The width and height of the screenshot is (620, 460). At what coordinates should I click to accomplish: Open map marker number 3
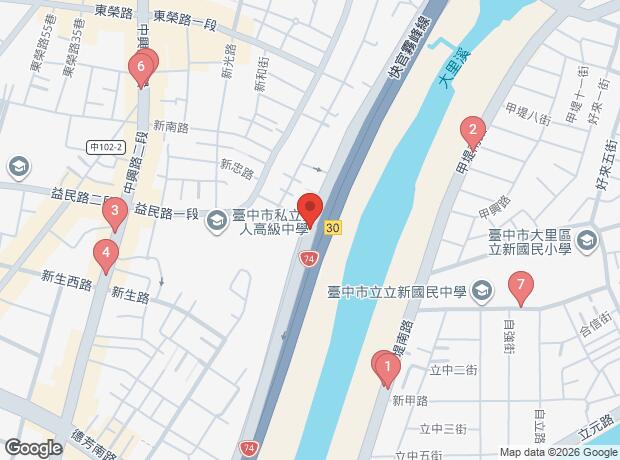click(115, 214)
